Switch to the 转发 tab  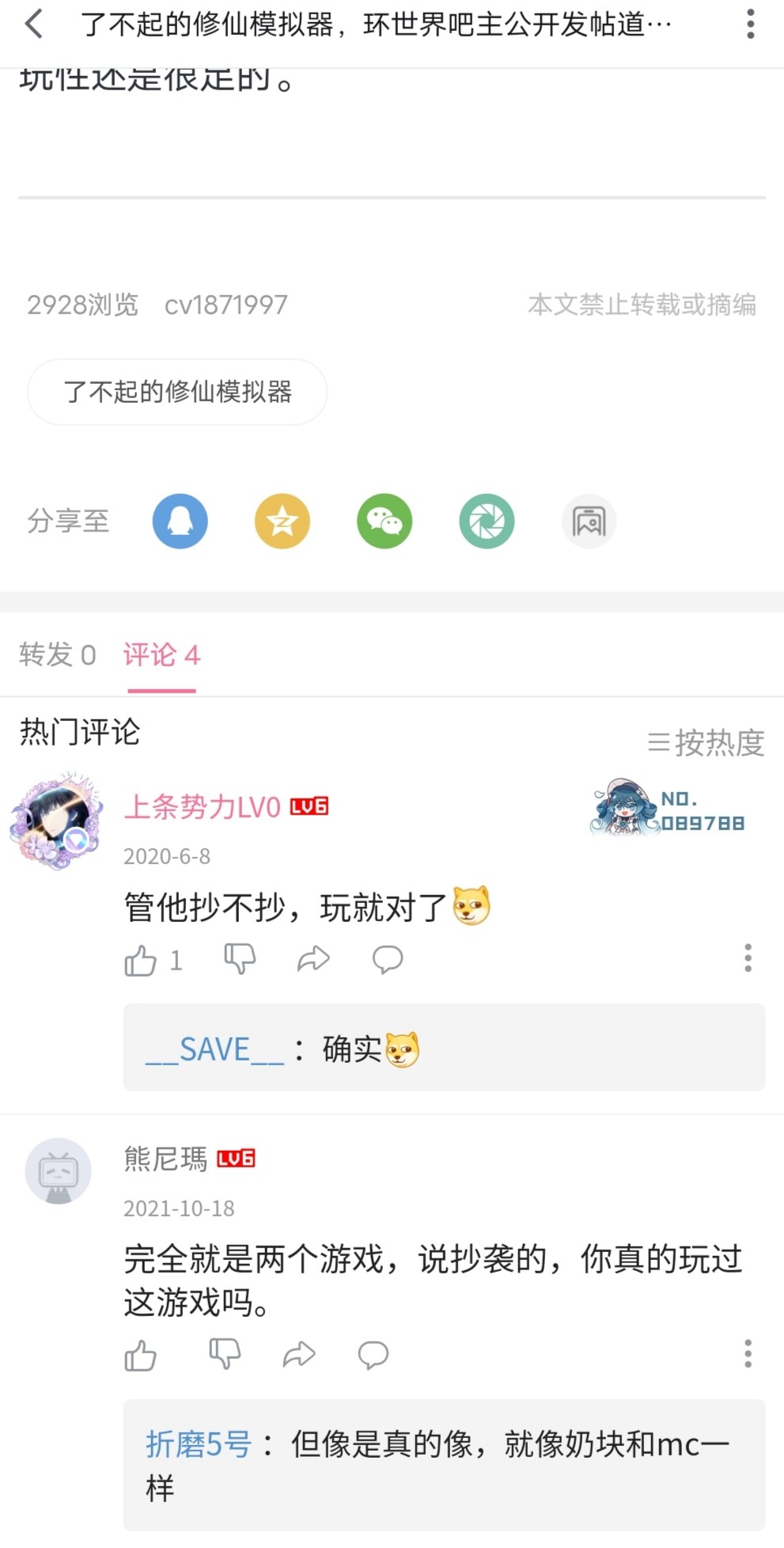(x=57, y=655)
